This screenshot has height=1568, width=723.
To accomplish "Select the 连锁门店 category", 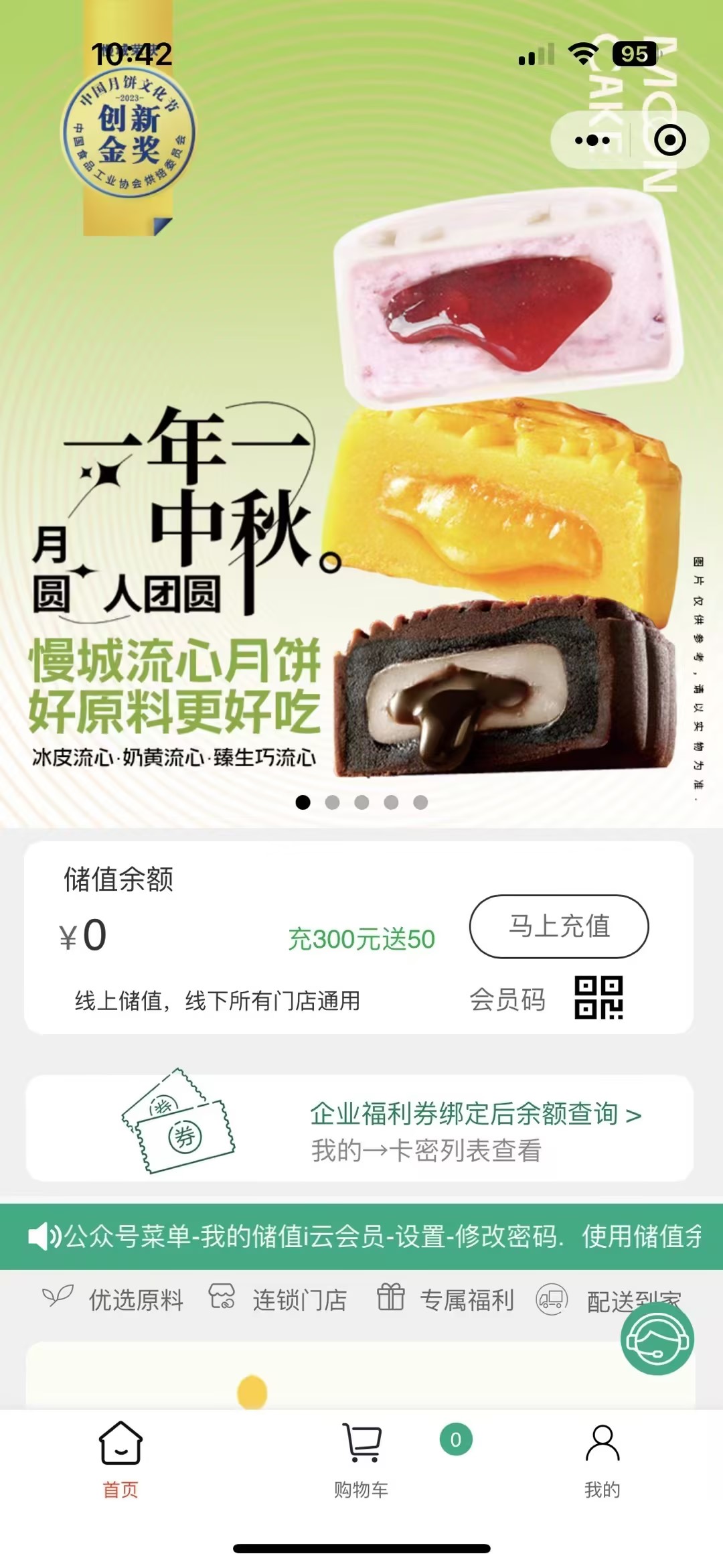I will (x=278, y=1299).
